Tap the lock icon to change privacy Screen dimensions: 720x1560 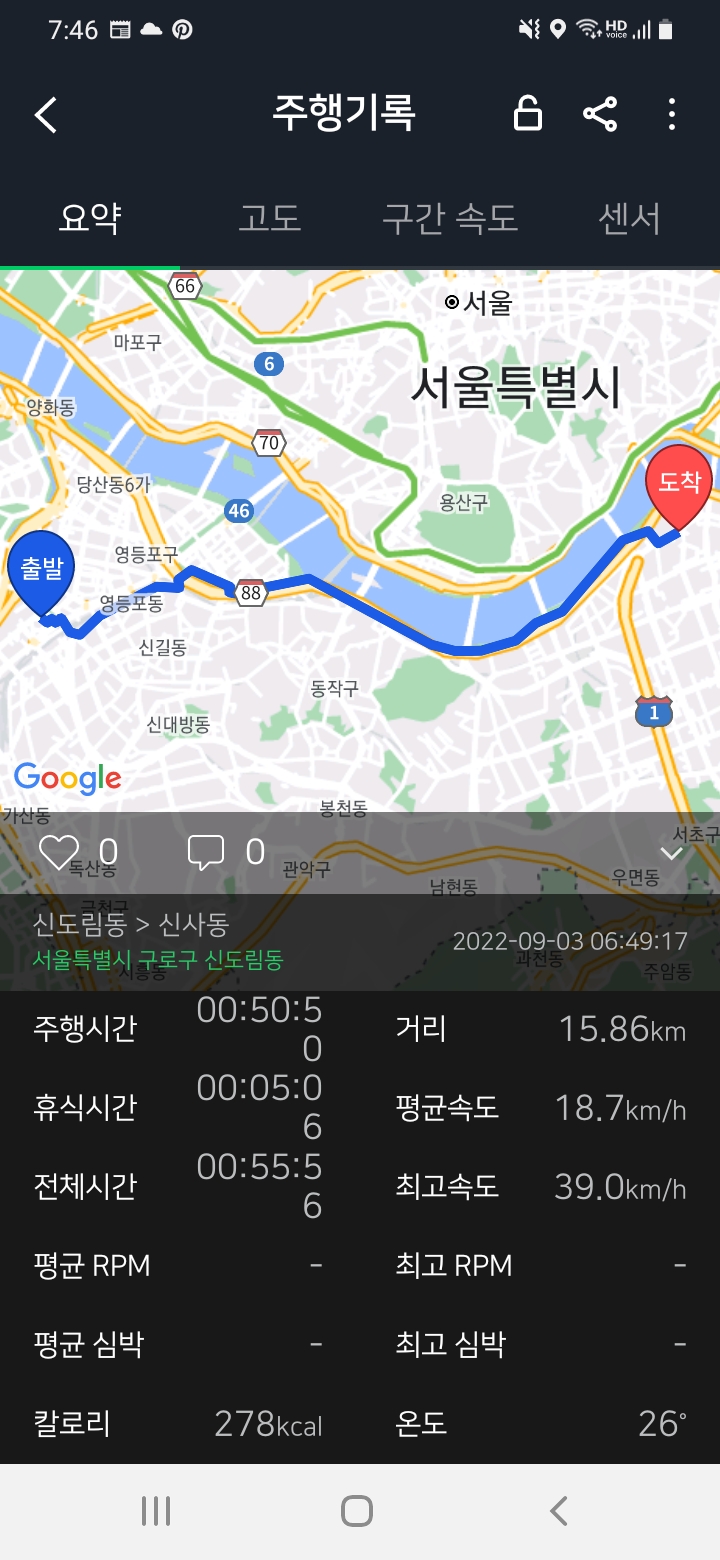(528, 114)
